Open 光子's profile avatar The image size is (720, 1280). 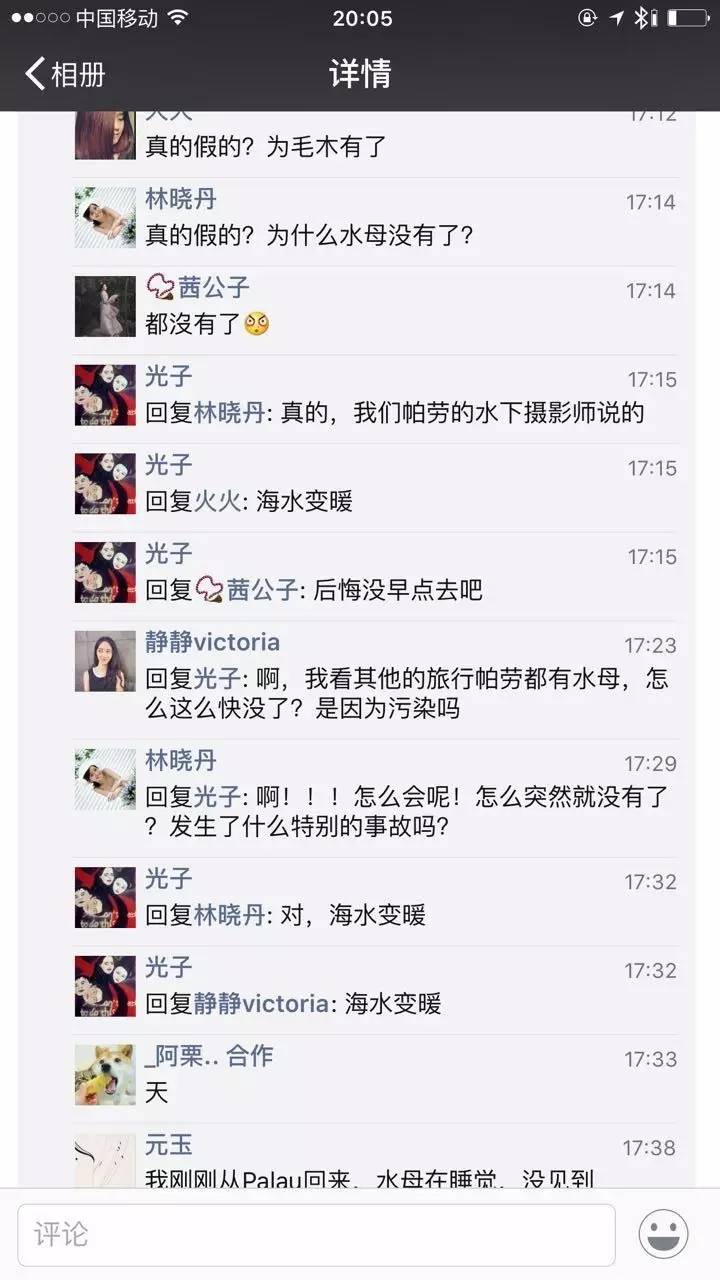[104, 394]
